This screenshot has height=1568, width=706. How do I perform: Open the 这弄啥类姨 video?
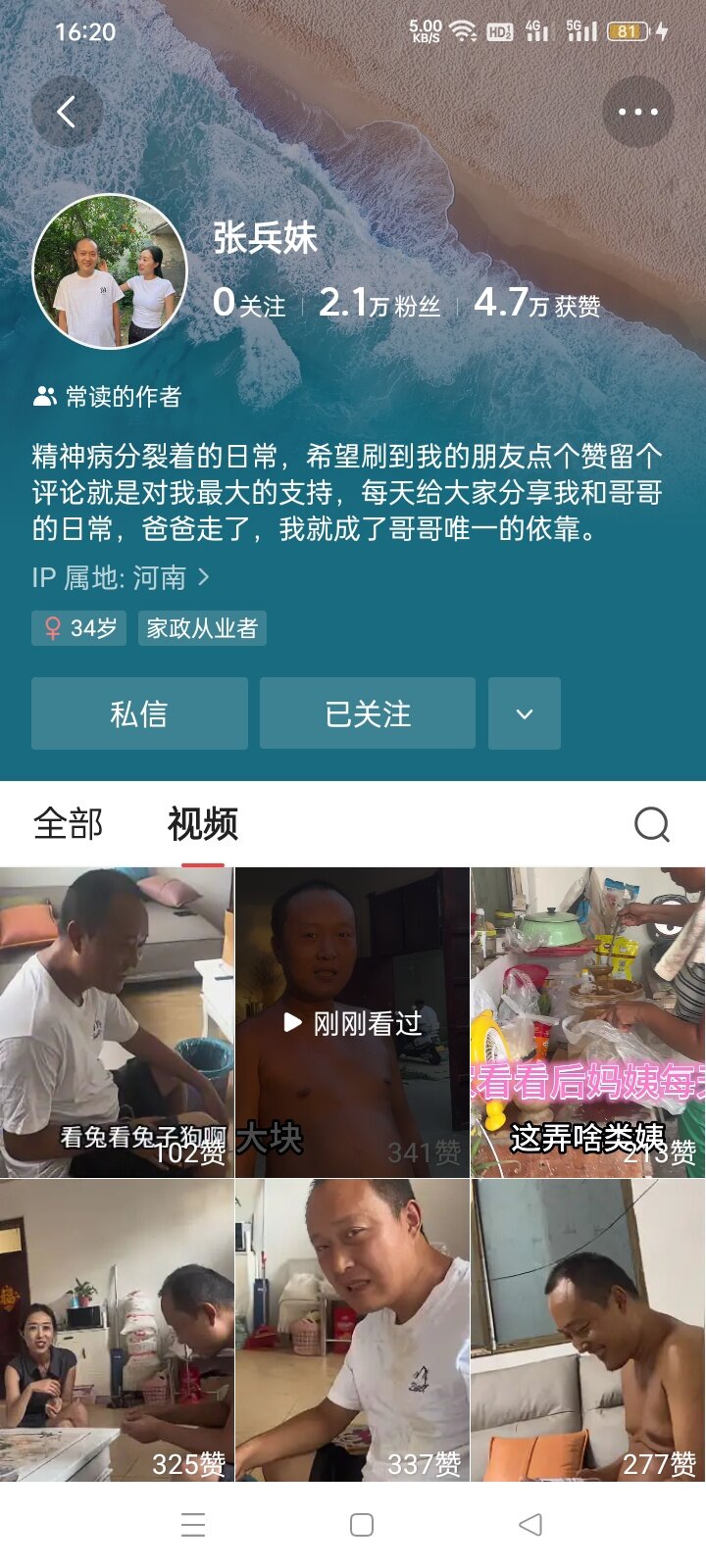(587, 1021)
